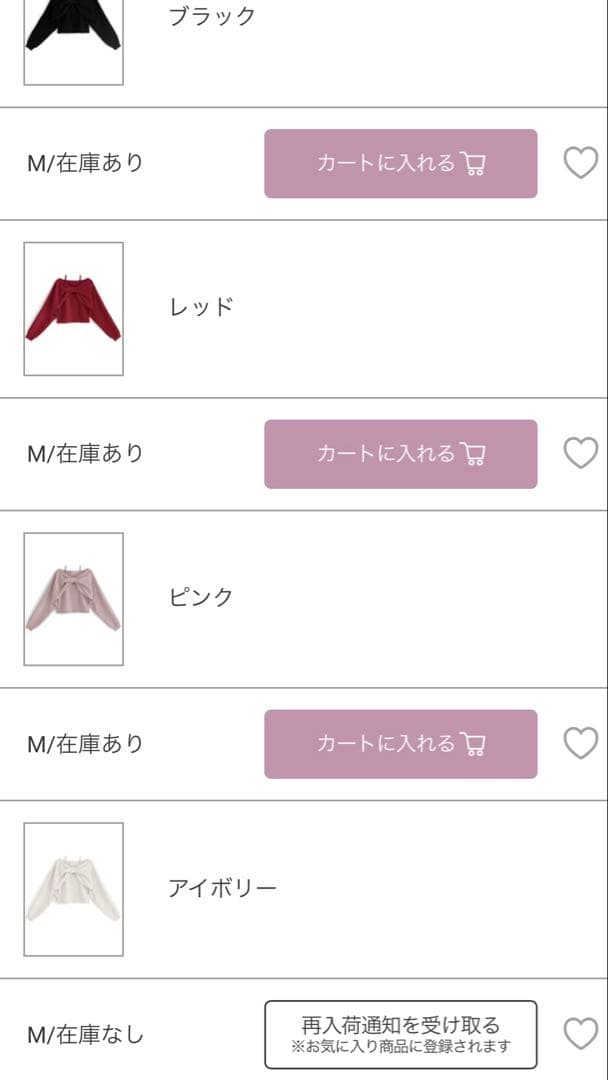Open the レッド top thumbnail
The width and height of the screenshot is (608, 1080).
pyautogui.click(x=74, y=309)
